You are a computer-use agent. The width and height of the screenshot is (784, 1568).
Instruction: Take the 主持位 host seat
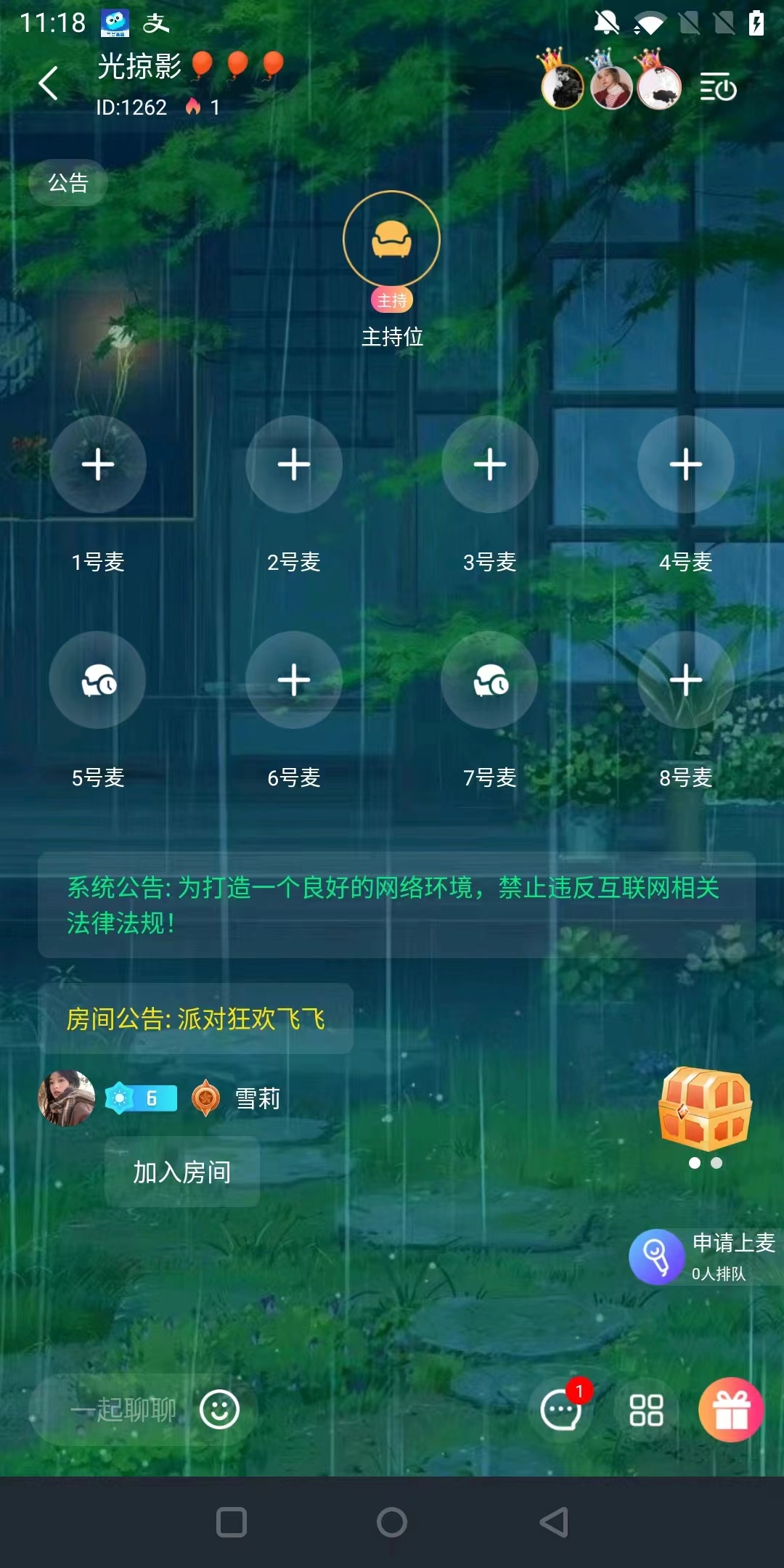point(391,240)
